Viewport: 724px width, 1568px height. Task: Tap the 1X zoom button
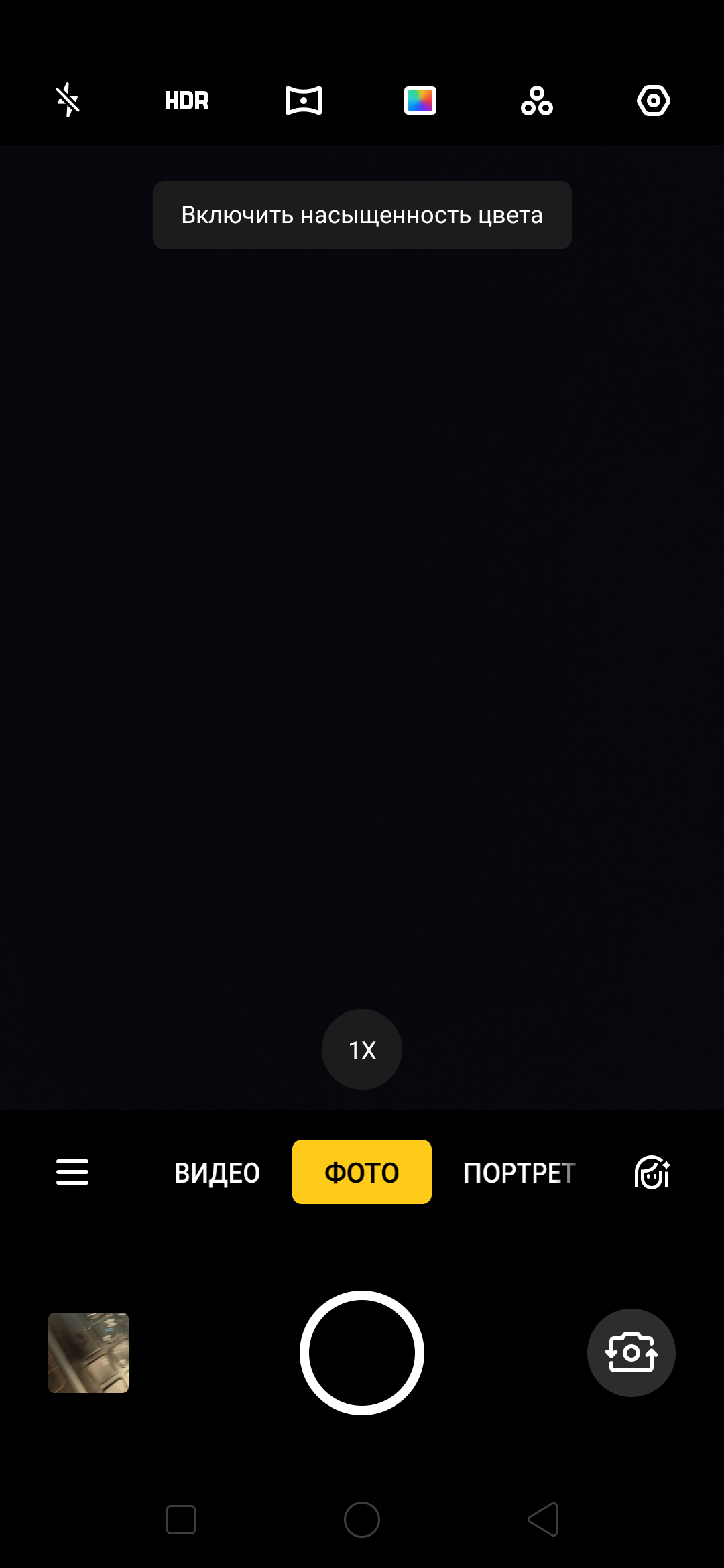pos(362,1049)
